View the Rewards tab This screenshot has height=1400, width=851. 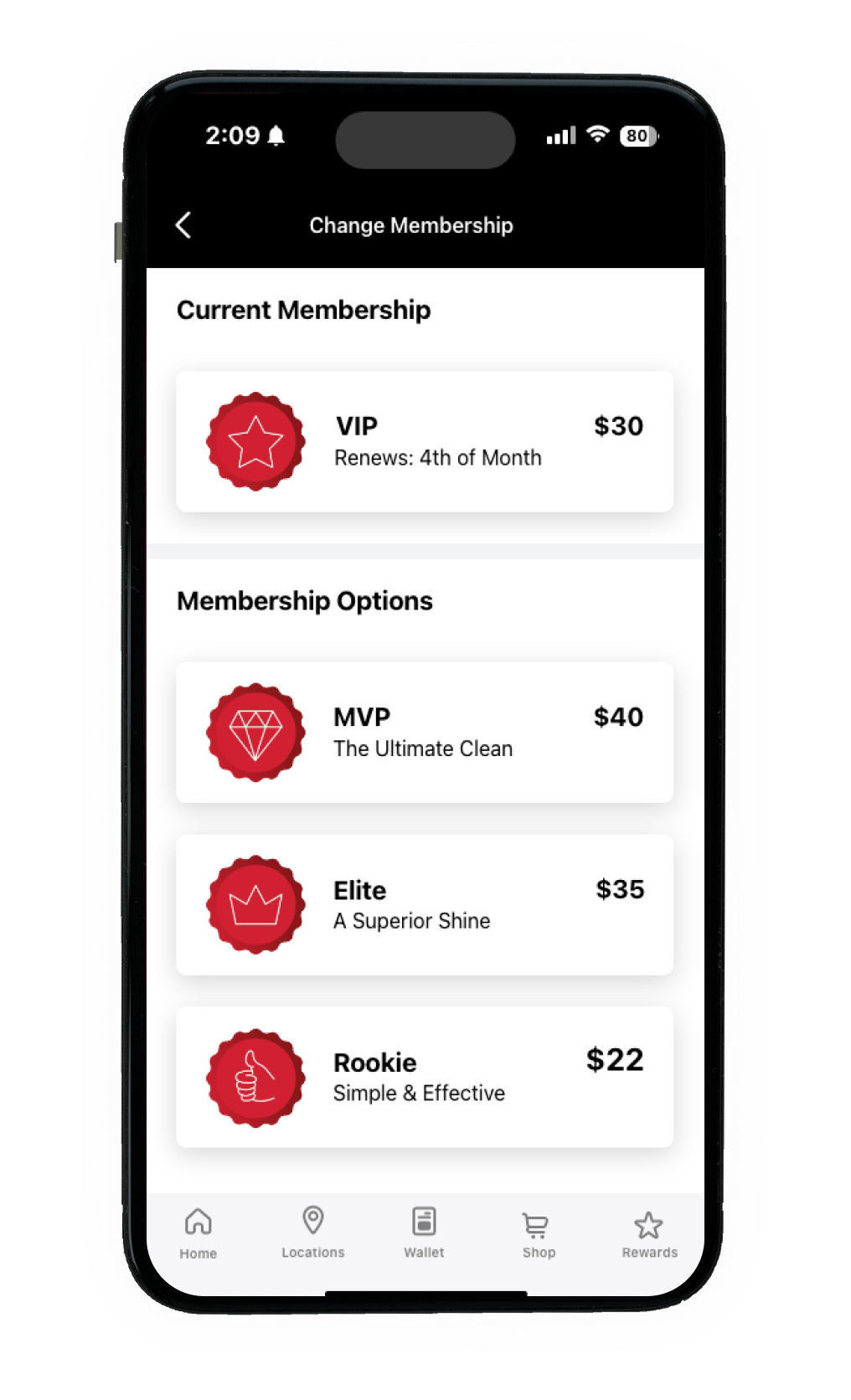point(649,1234)
